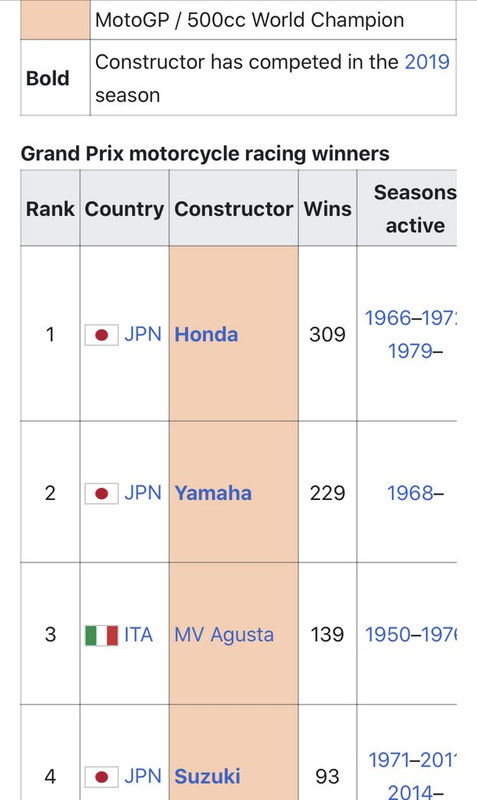Open the MV Agusta link
The image size is (477, 800).
tap(224, 635)
